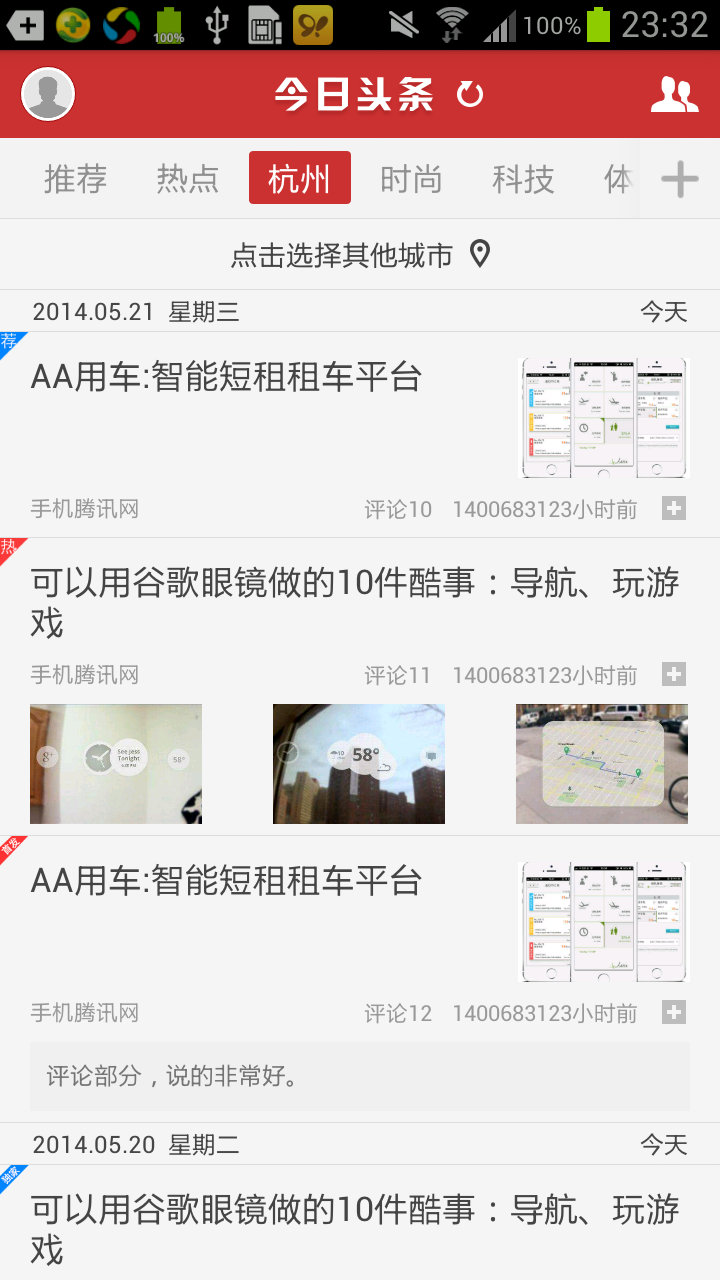Switch to the 推荐 tab
Viewport: 720px width, 1280px height.
(x=75, y=179)
